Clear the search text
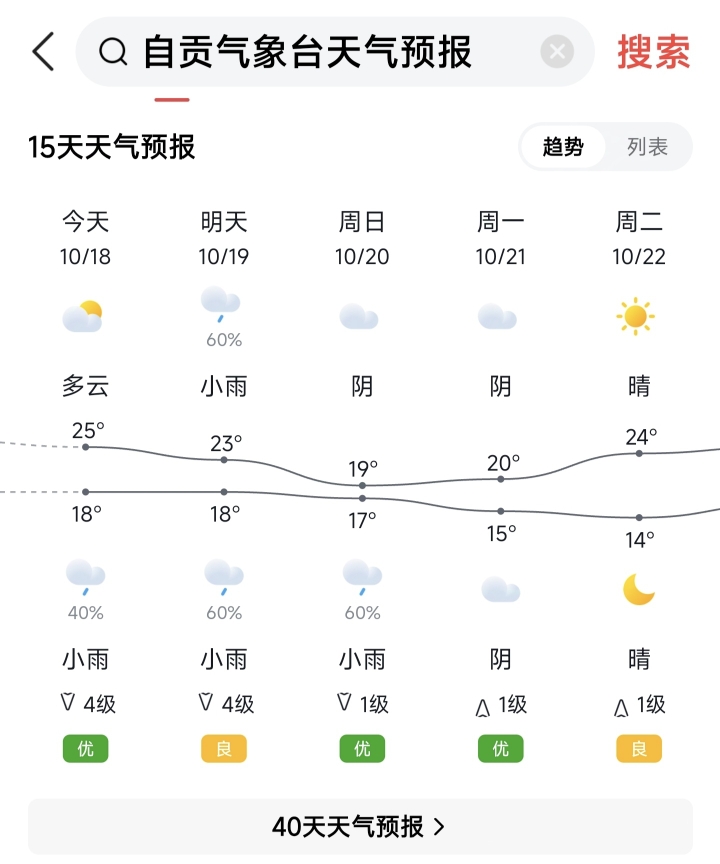The height and width of the screenshot is (864, 720). pos(557,52)
